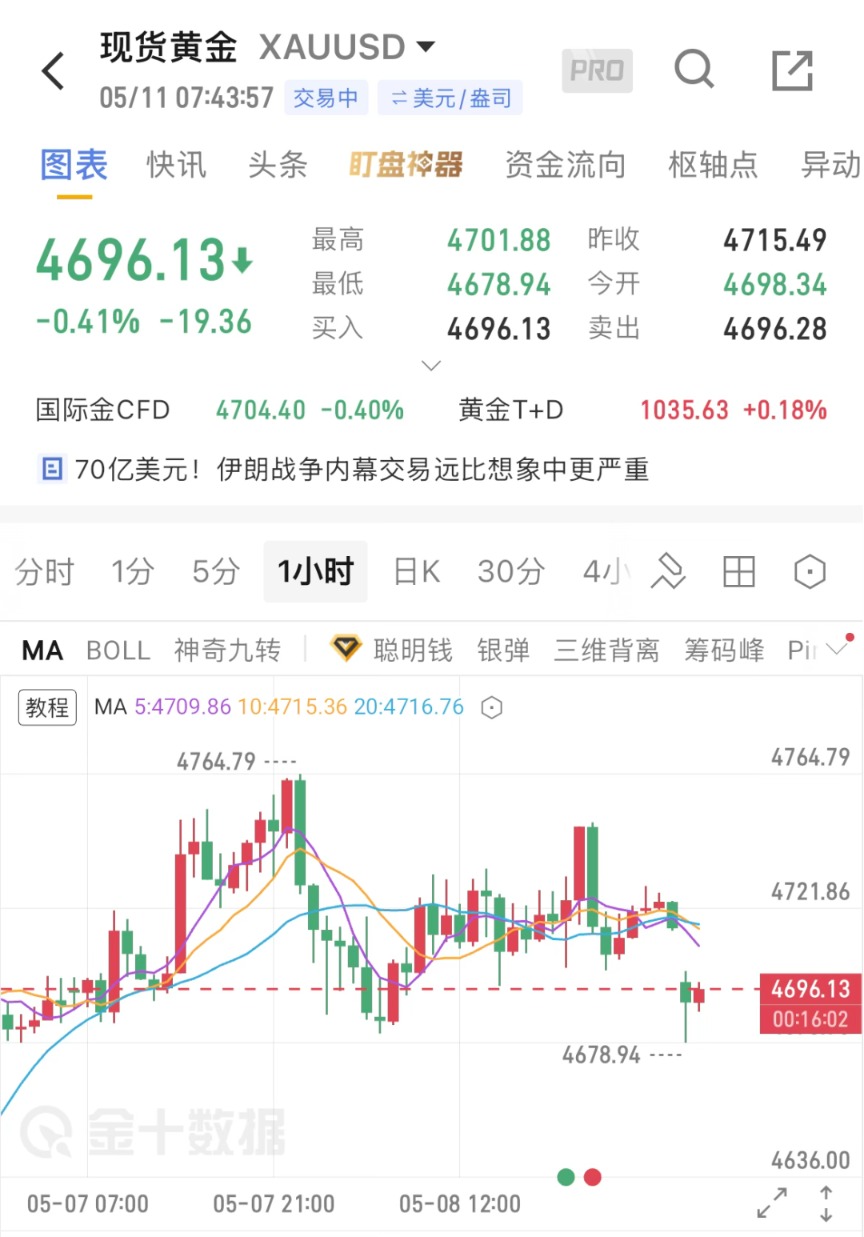Enable the 聪明钱 indicator

click(x=392, y=651)
